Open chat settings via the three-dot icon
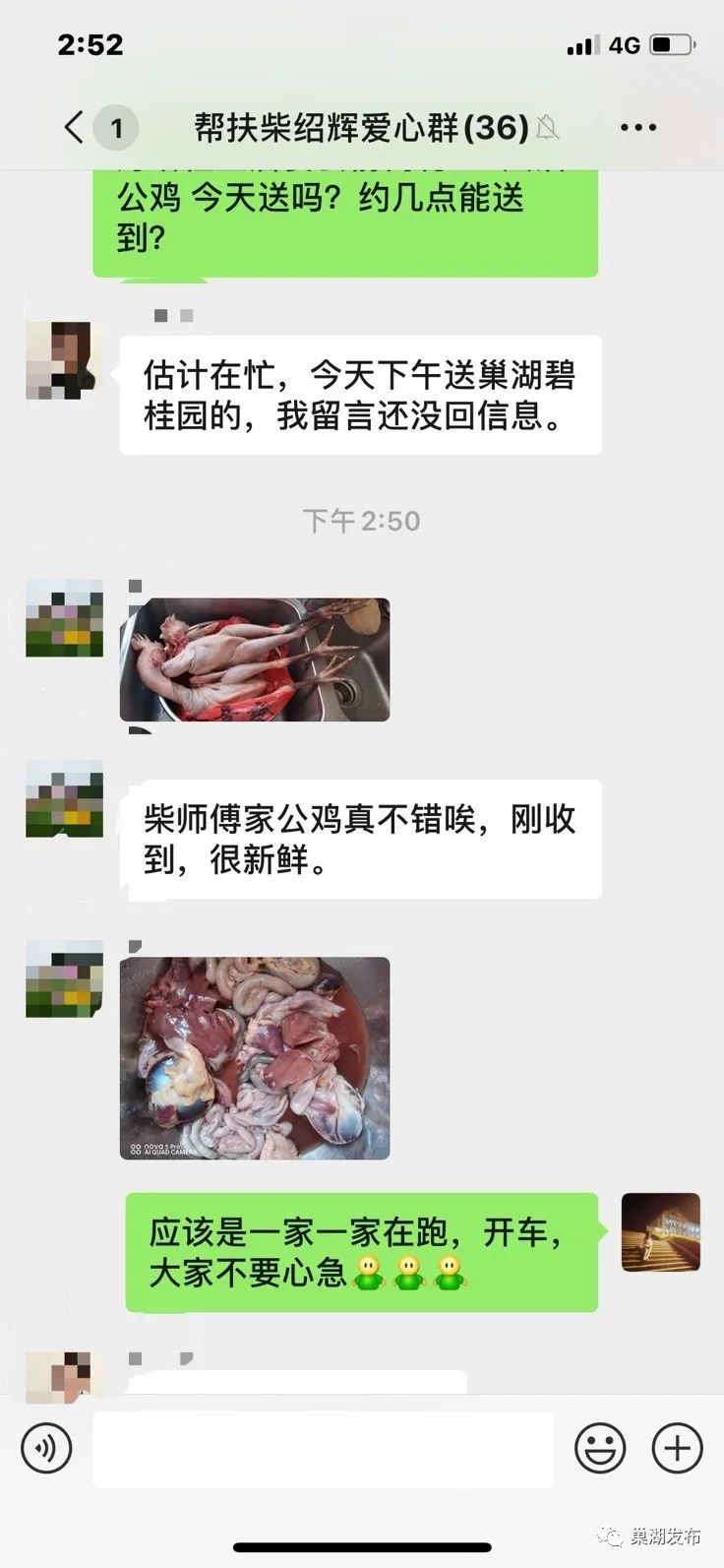 (640, 127)
